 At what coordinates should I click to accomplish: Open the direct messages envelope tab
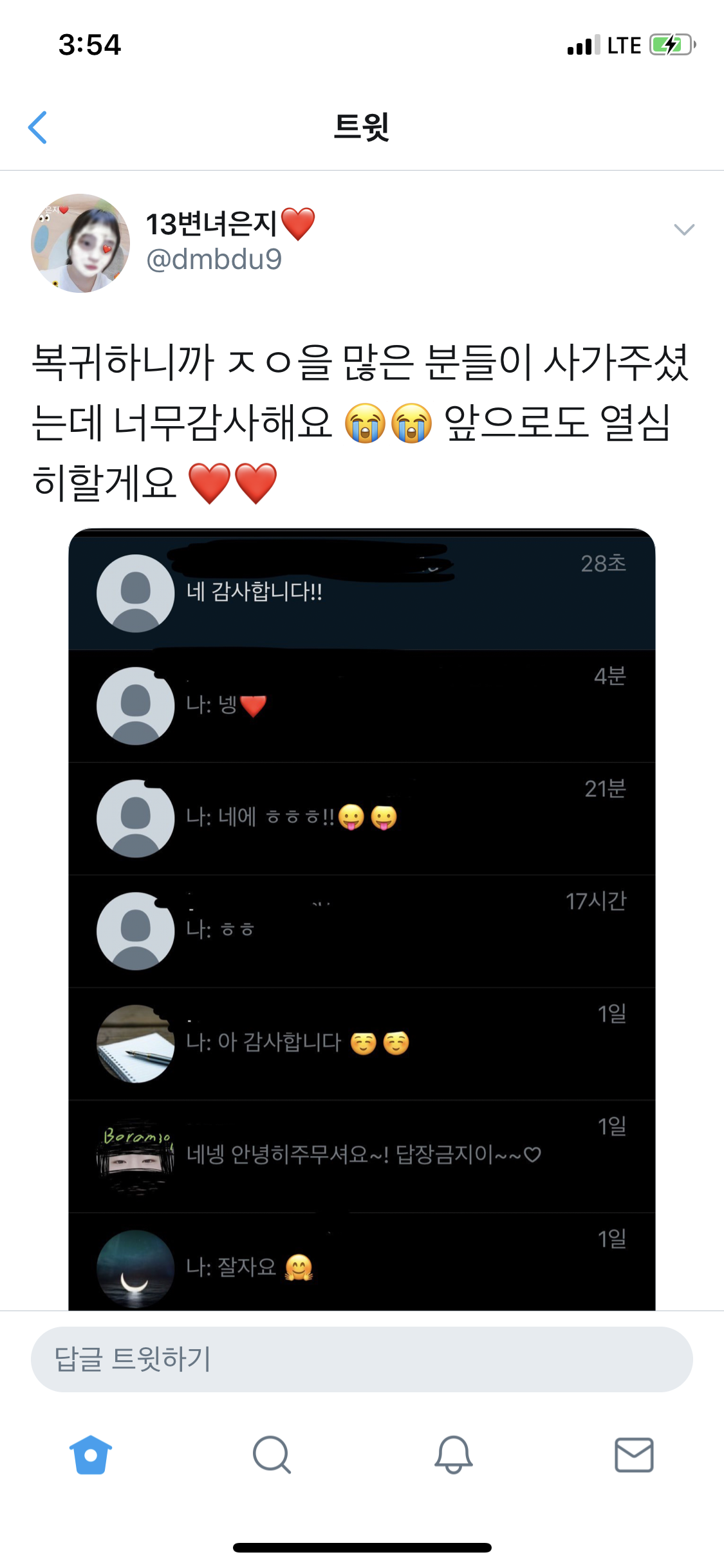[x=634, y=1454]
